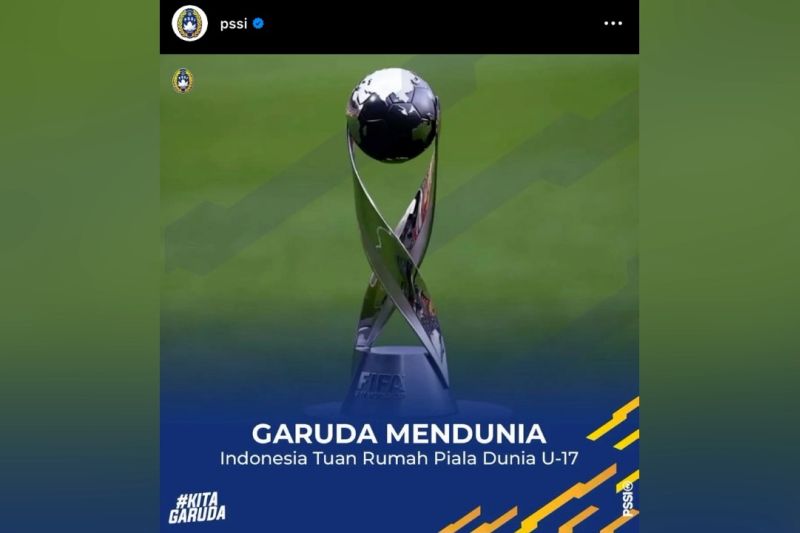Open the pssi profile picture
The image size is (800, 533).
pos(189,23)
